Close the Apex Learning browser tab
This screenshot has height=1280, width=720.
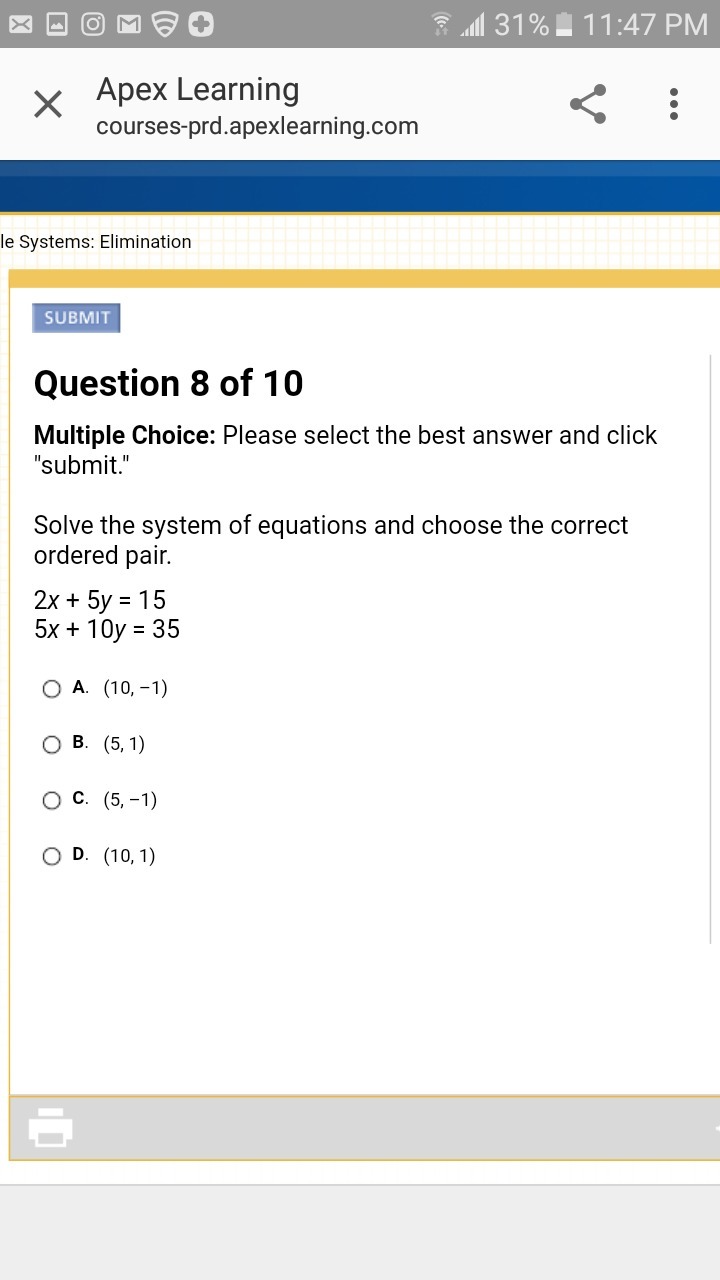(x=48, y=104)
